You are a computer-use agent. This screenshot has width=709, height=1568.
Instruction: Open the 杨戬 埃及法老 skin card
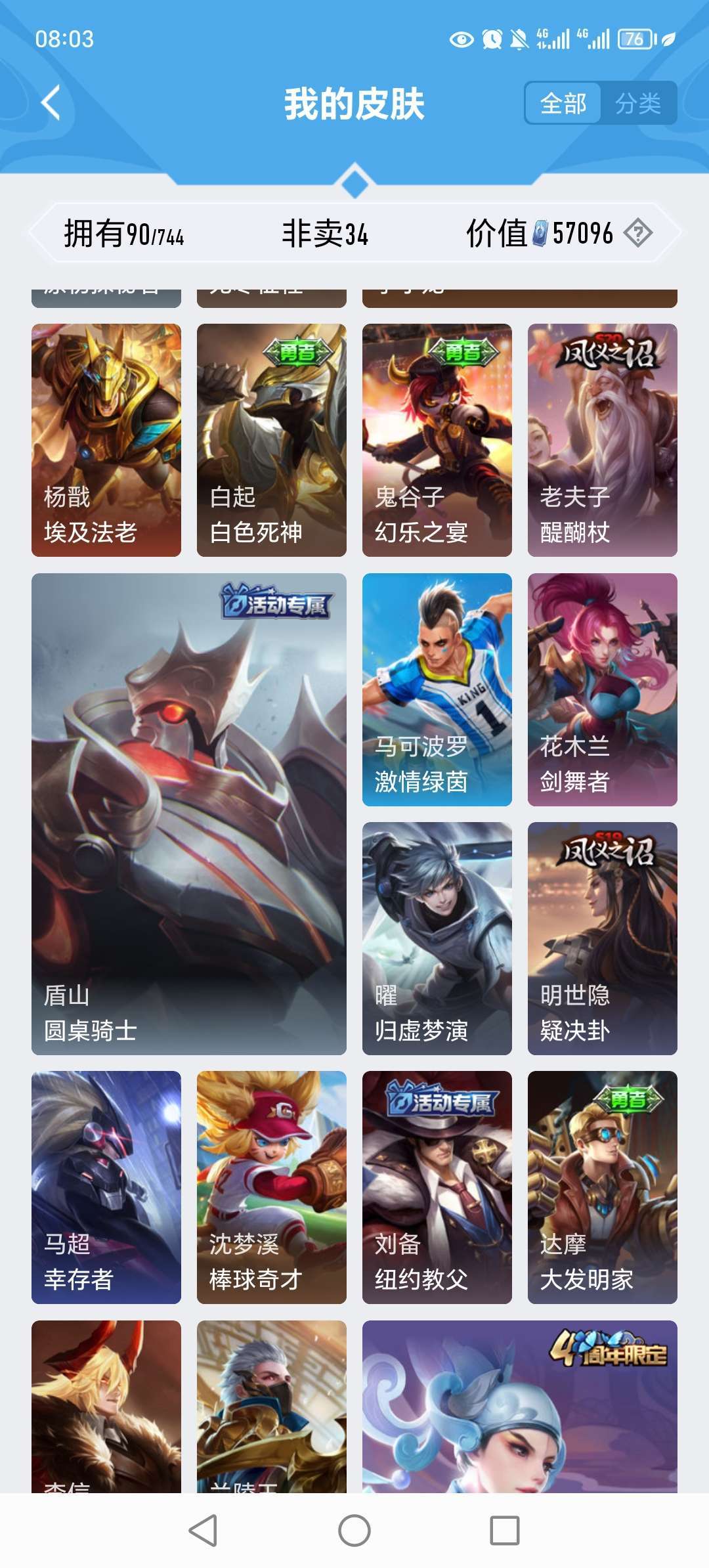point(106,440)
